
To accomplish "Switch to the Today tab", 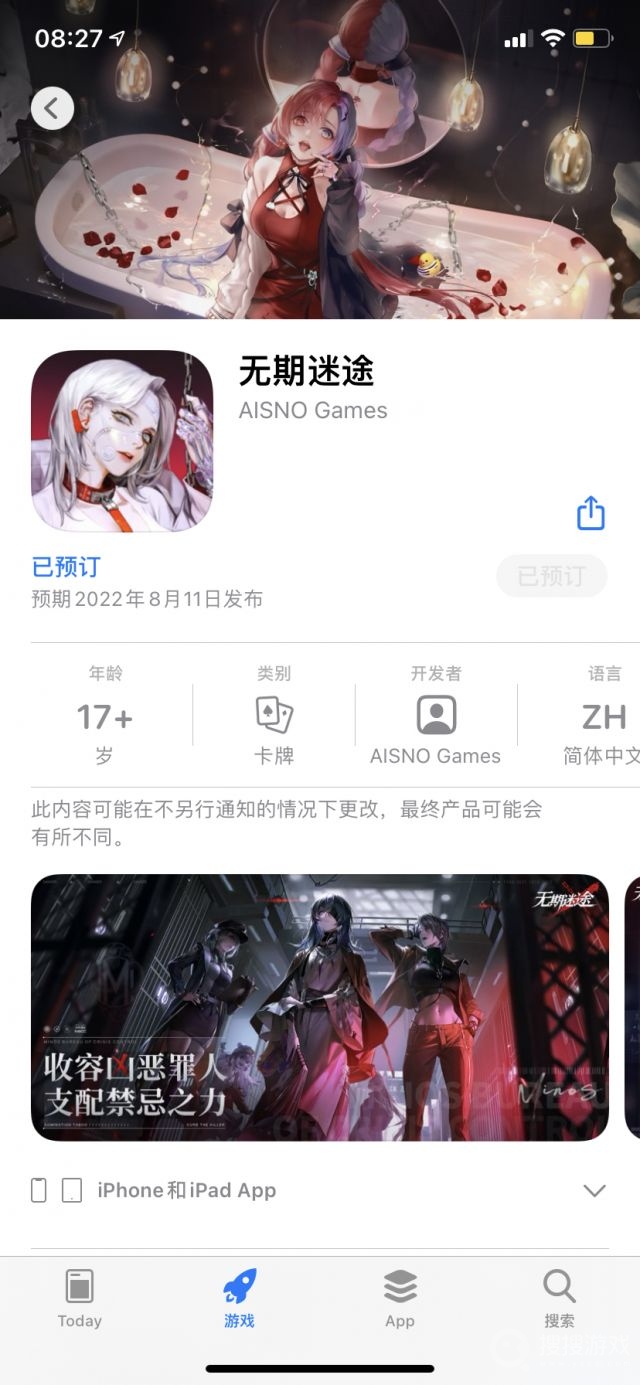I will pos(79,1298).
